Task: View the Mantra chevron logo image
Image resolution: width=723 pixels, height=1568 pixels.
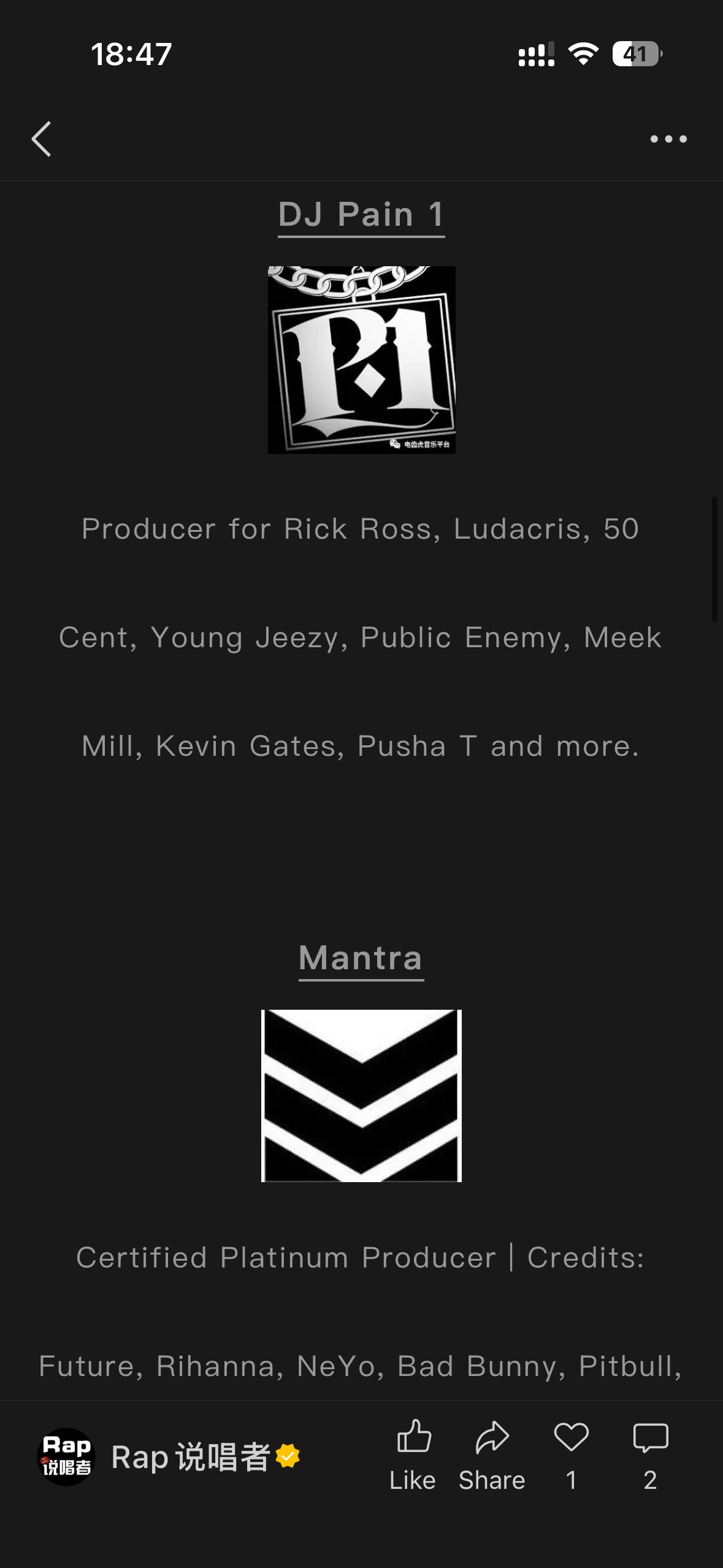Action: (x=362, y=1096)
